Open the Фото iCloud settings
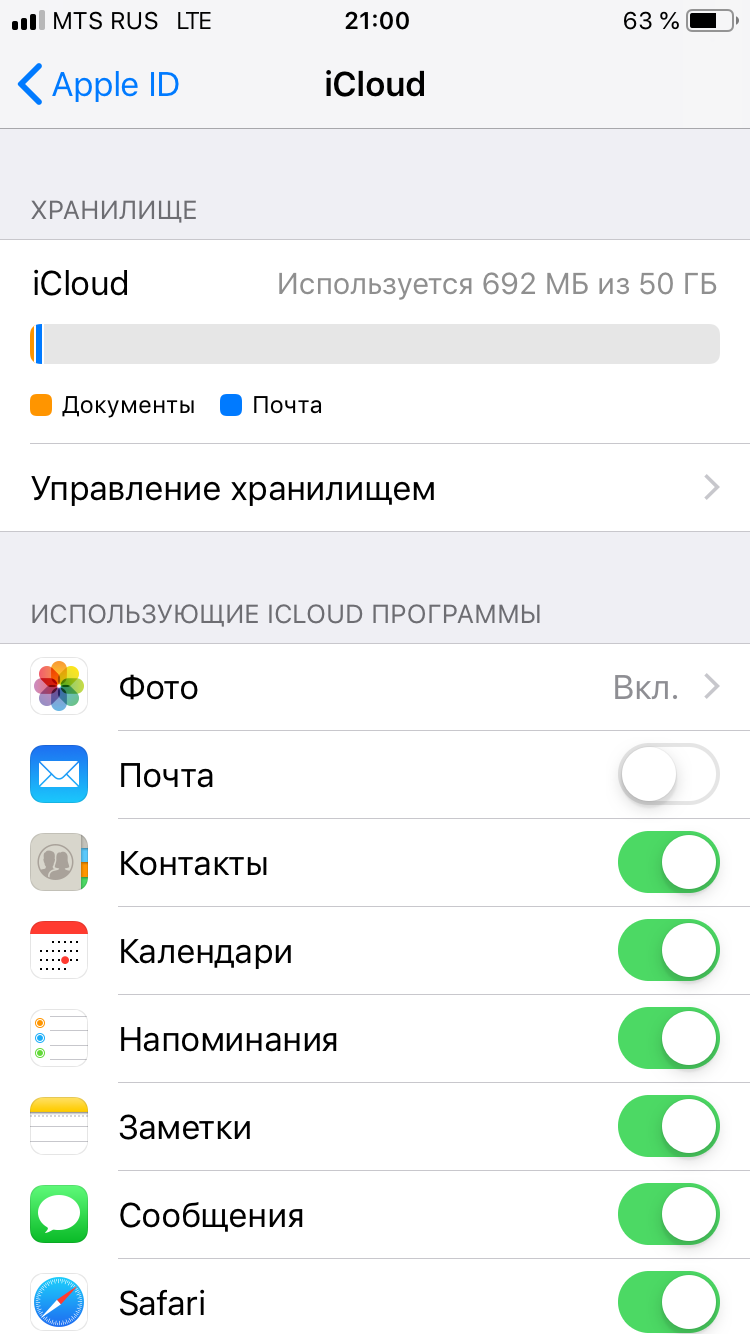Screen dimensions: 750x1334 [375, 687]
